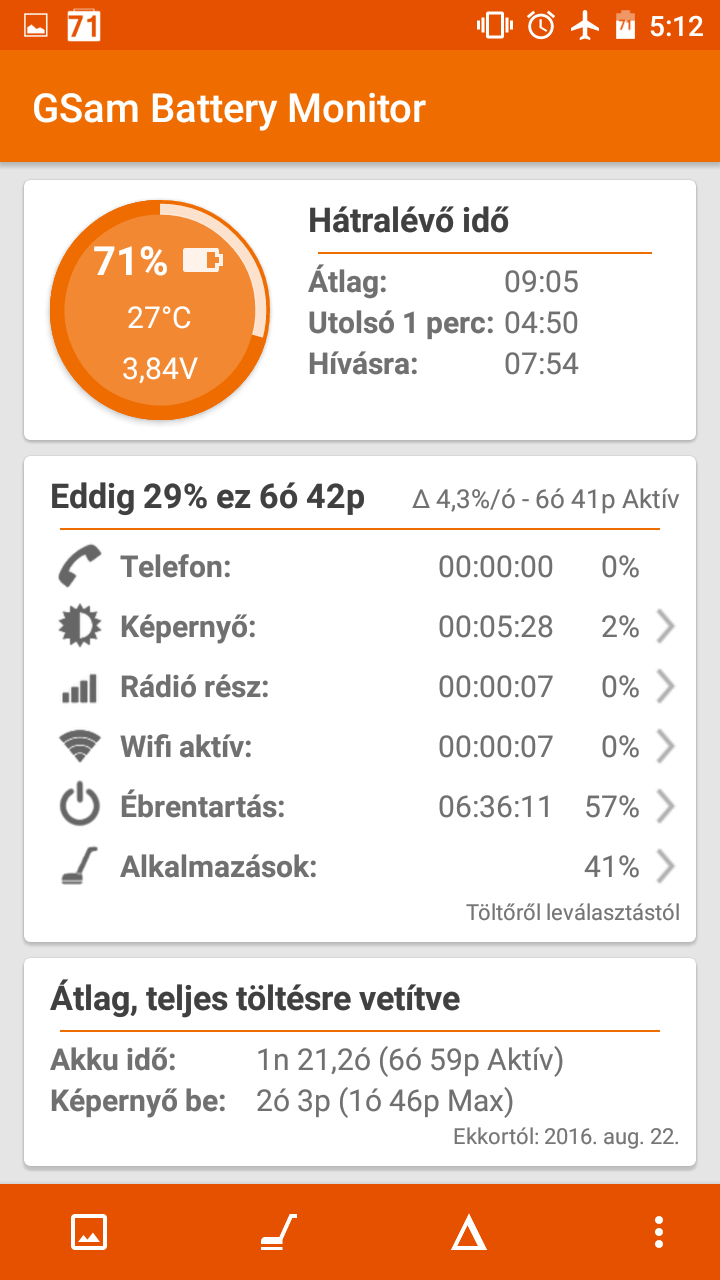Screen dimensions: 720x1280
Task: Open the overflow menu
Action: pos(658,1232)
